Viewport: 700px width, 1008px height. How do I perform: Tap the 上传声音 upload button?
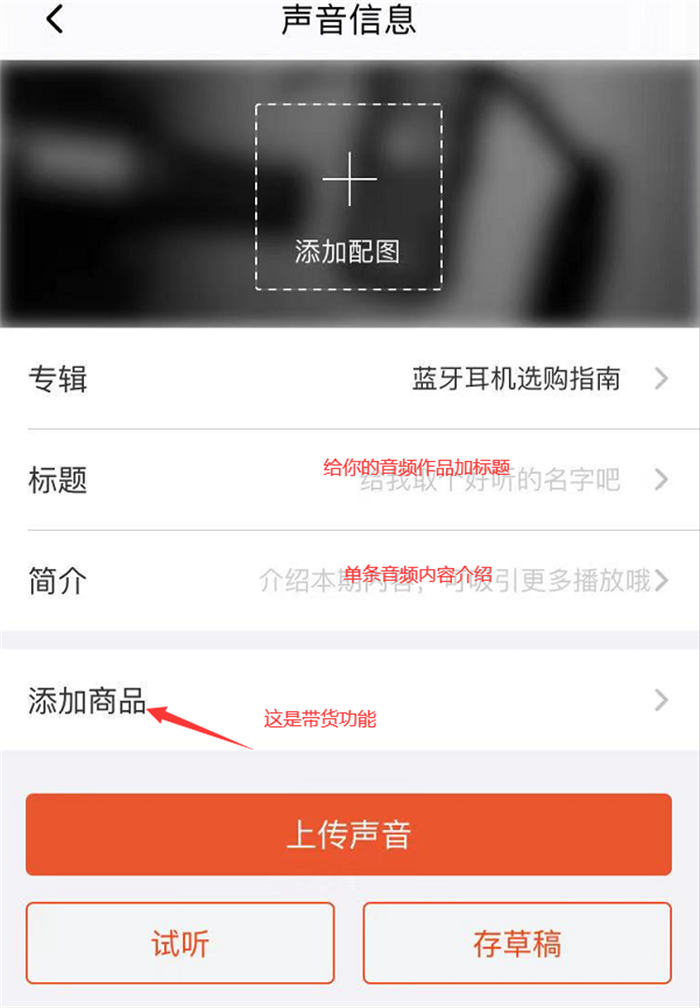348,835
